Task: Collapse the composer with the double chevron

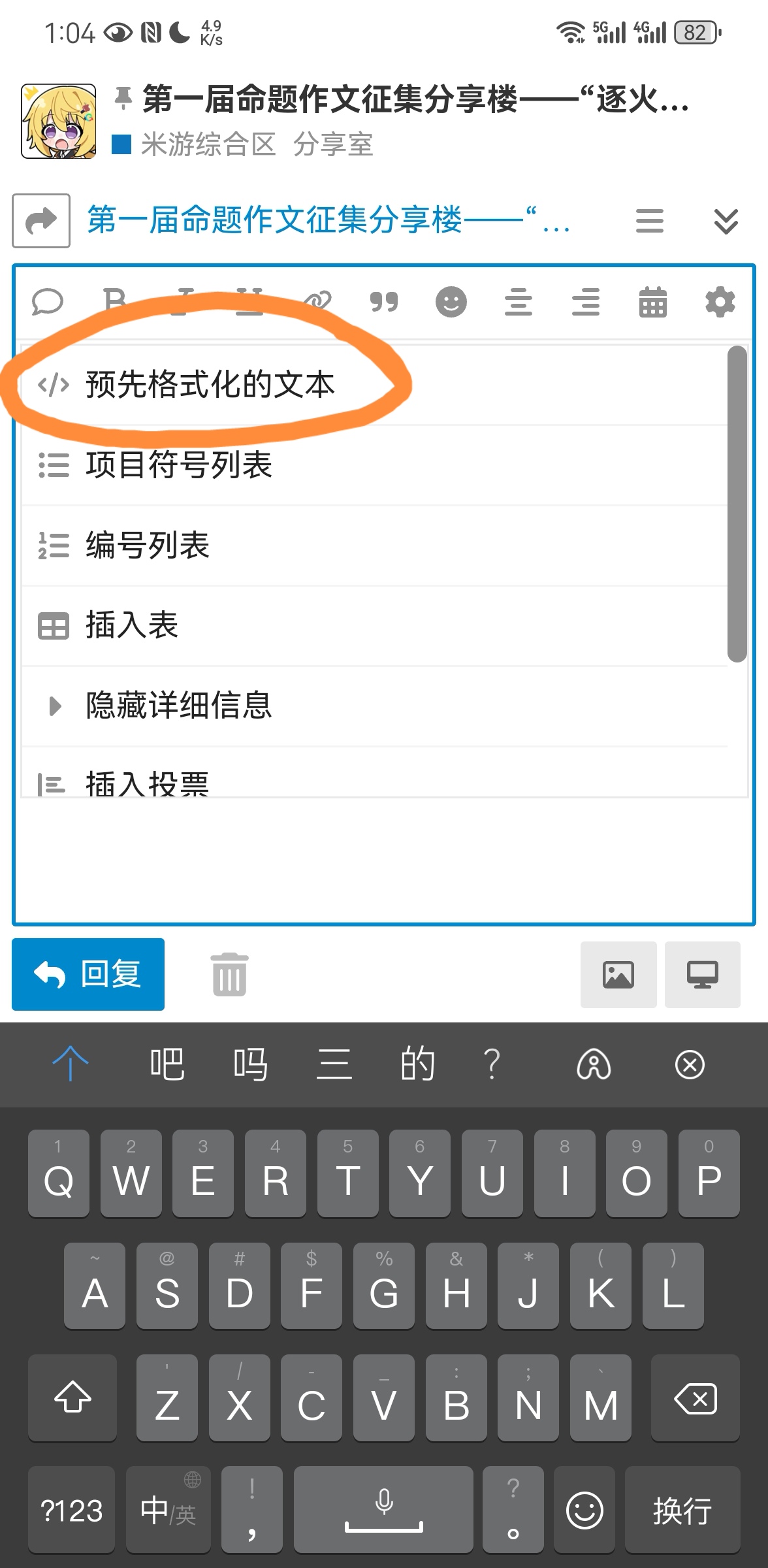Action: pyautogui.click(x=726, y=221)
